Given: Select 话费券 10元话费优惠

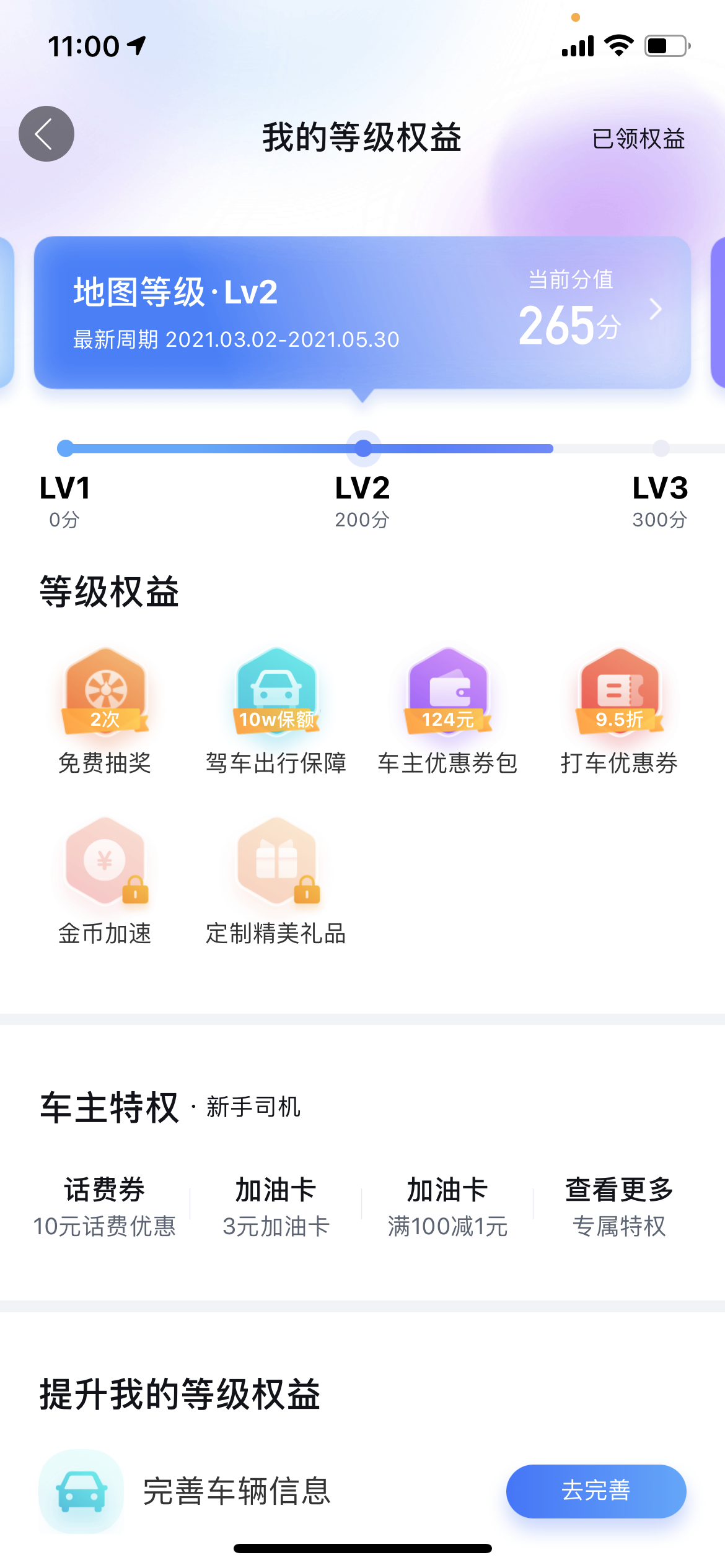Looking at the screenshot, I should (x=105, y=1207).
